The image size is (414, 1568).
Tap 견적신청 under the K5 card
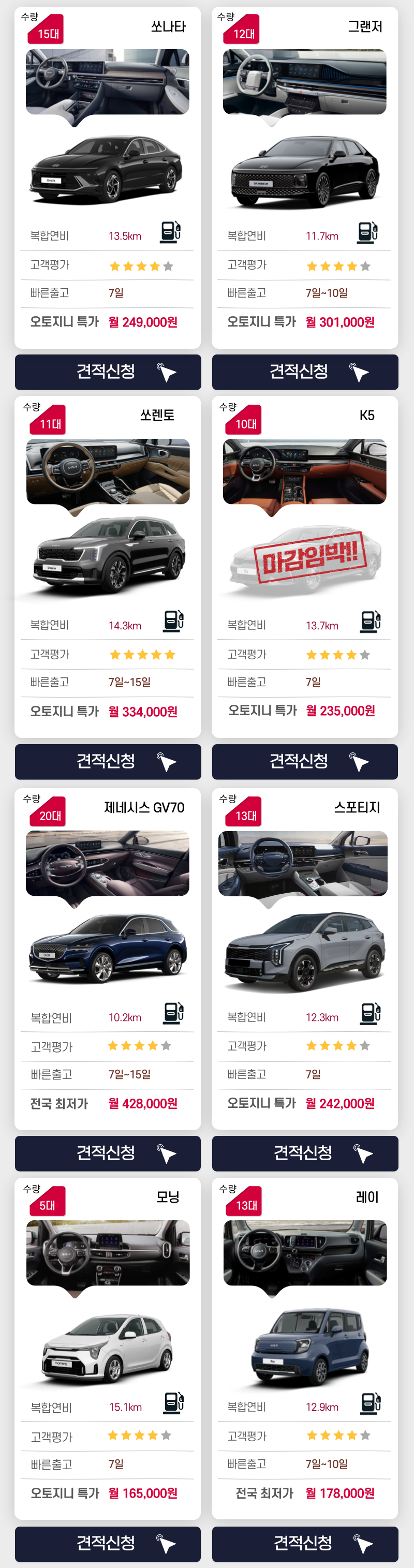tap(305, 761)
